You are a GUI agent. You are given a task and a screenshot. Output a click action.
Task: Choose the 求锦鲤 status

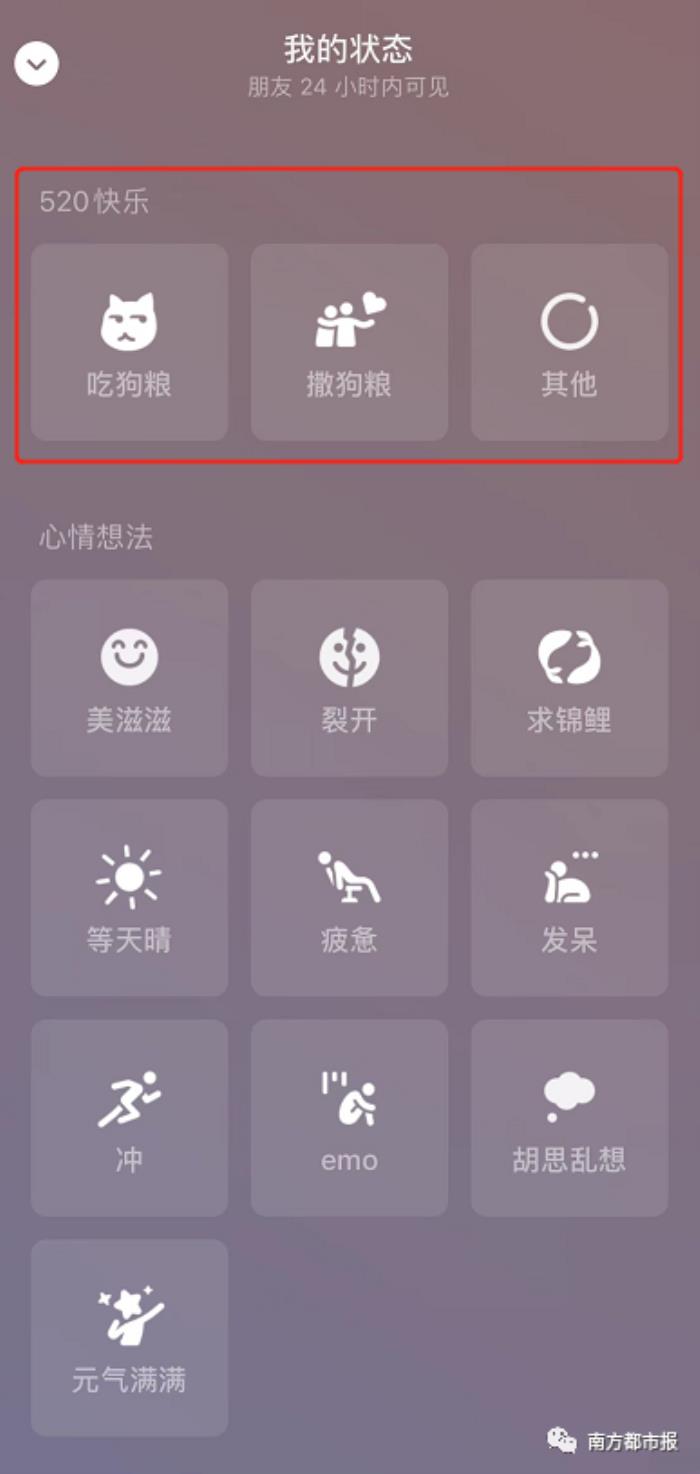point(569,677)
